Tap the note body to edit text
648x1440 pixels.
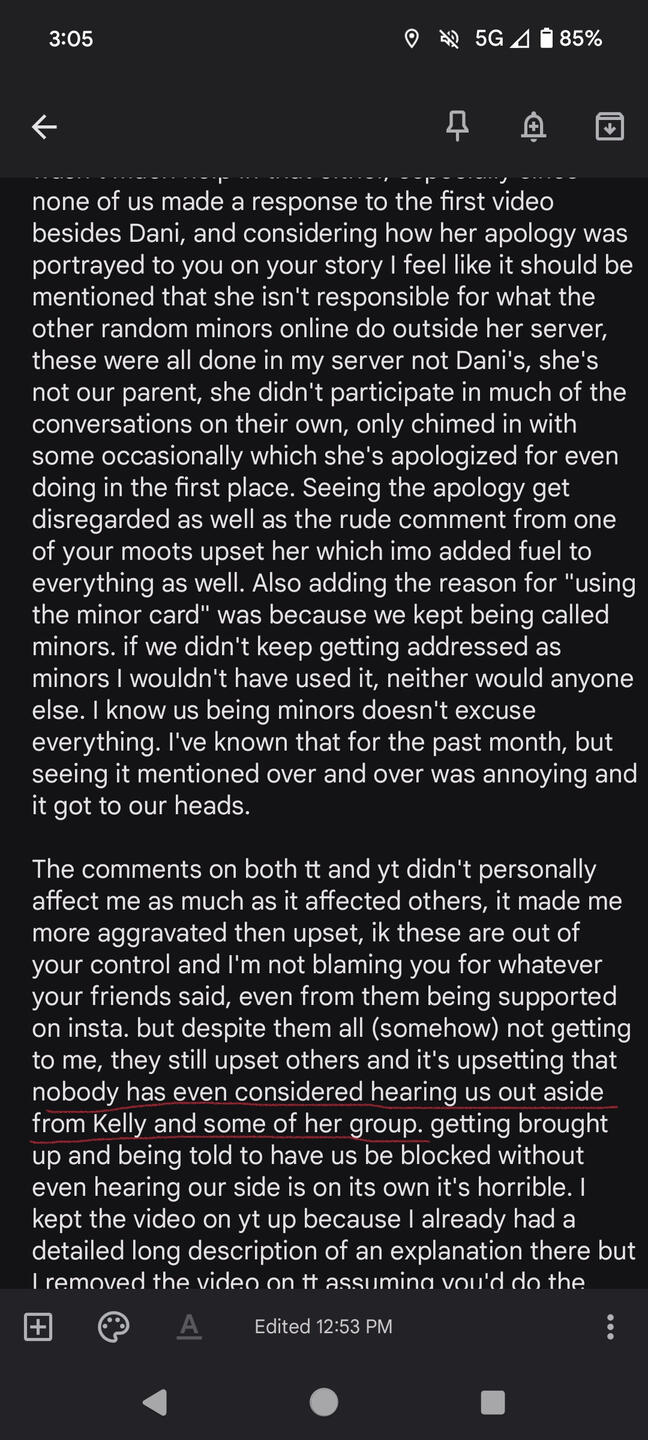[x=334, y=732]
